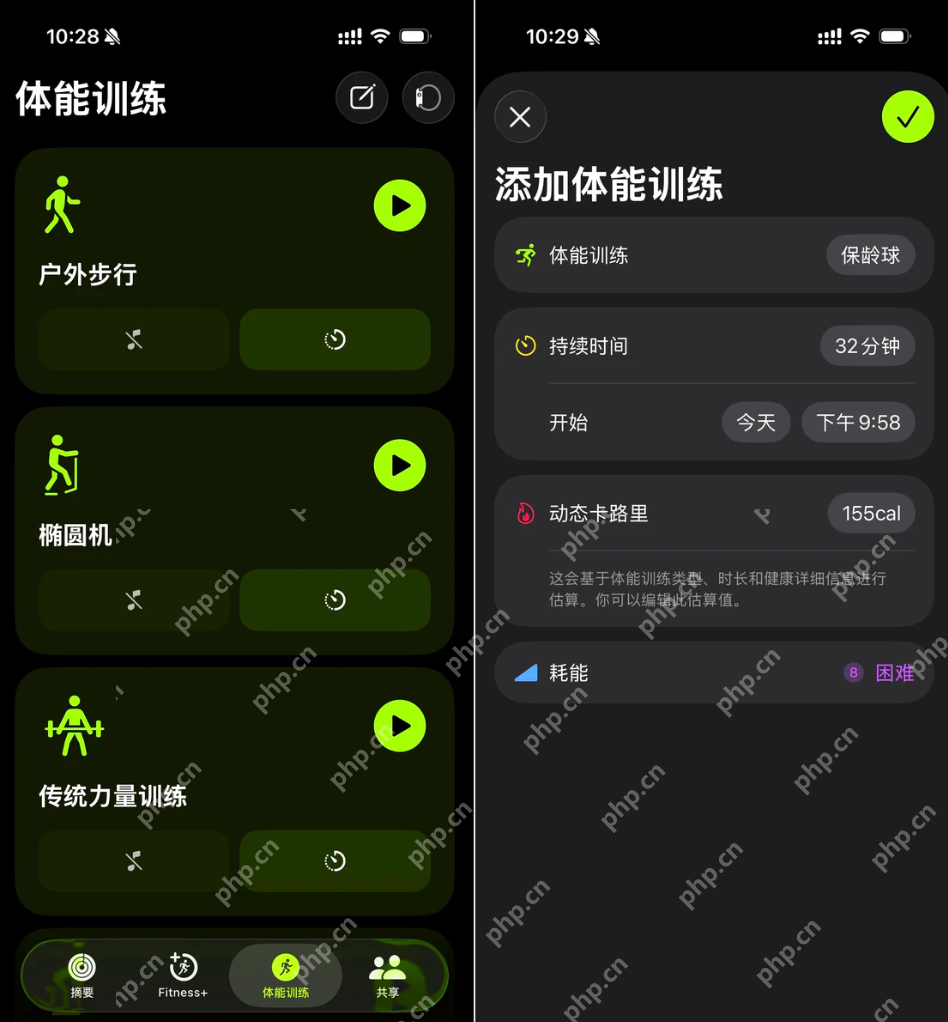948x1022 pixels.
Task: Open the 保龄球 workout type selector
Action: (870, 255)
